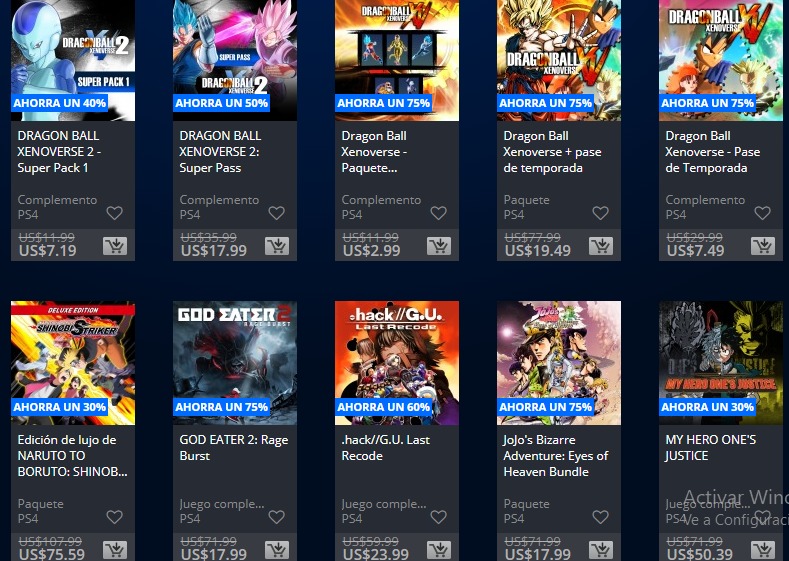Add Xenoverse + pase de temporada to cart
Image resolution: width=789 pixels, height=561 pixels.
coord(600,246)
